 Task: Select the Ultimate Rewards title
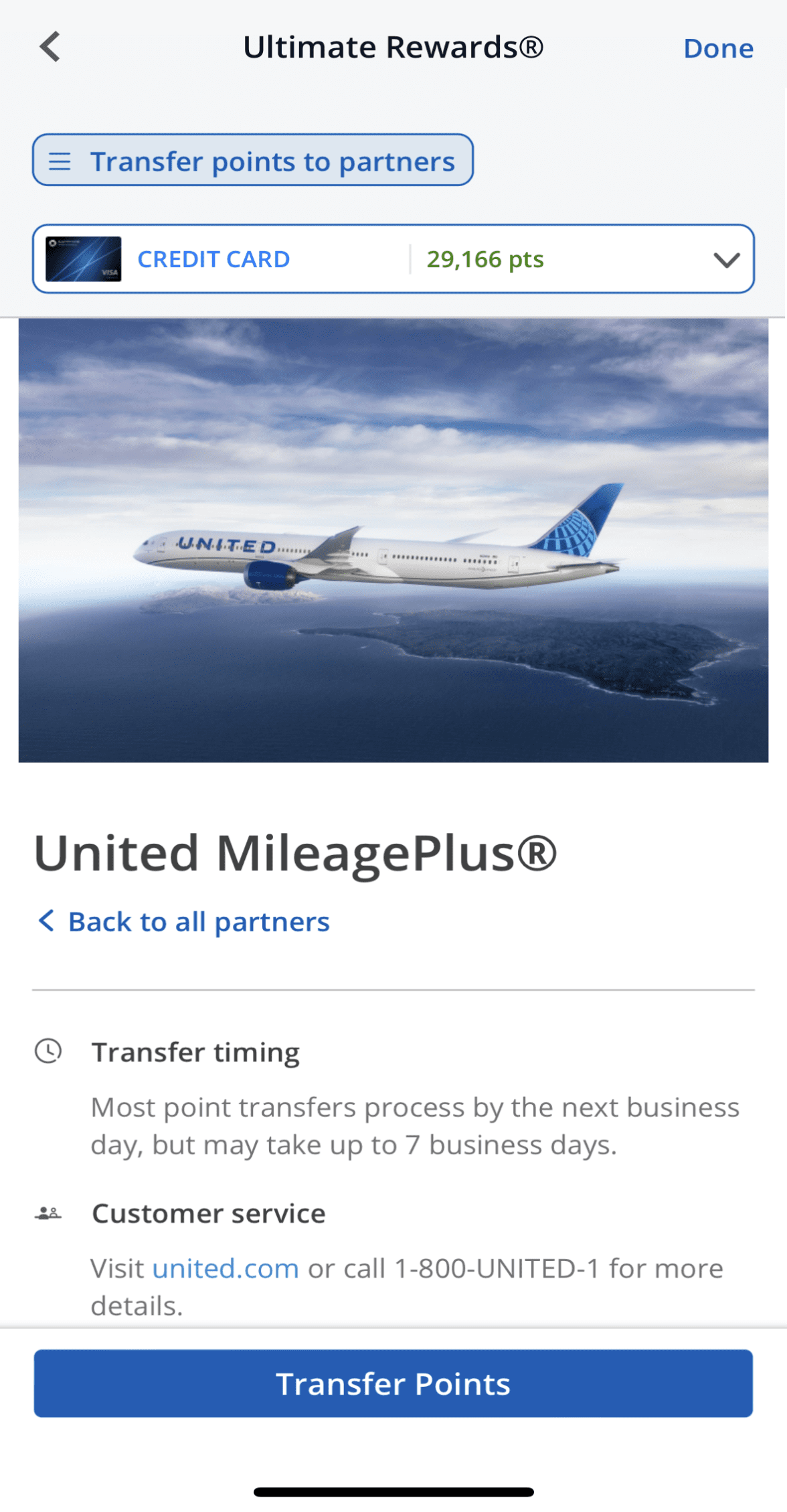(x=394, y=46)
